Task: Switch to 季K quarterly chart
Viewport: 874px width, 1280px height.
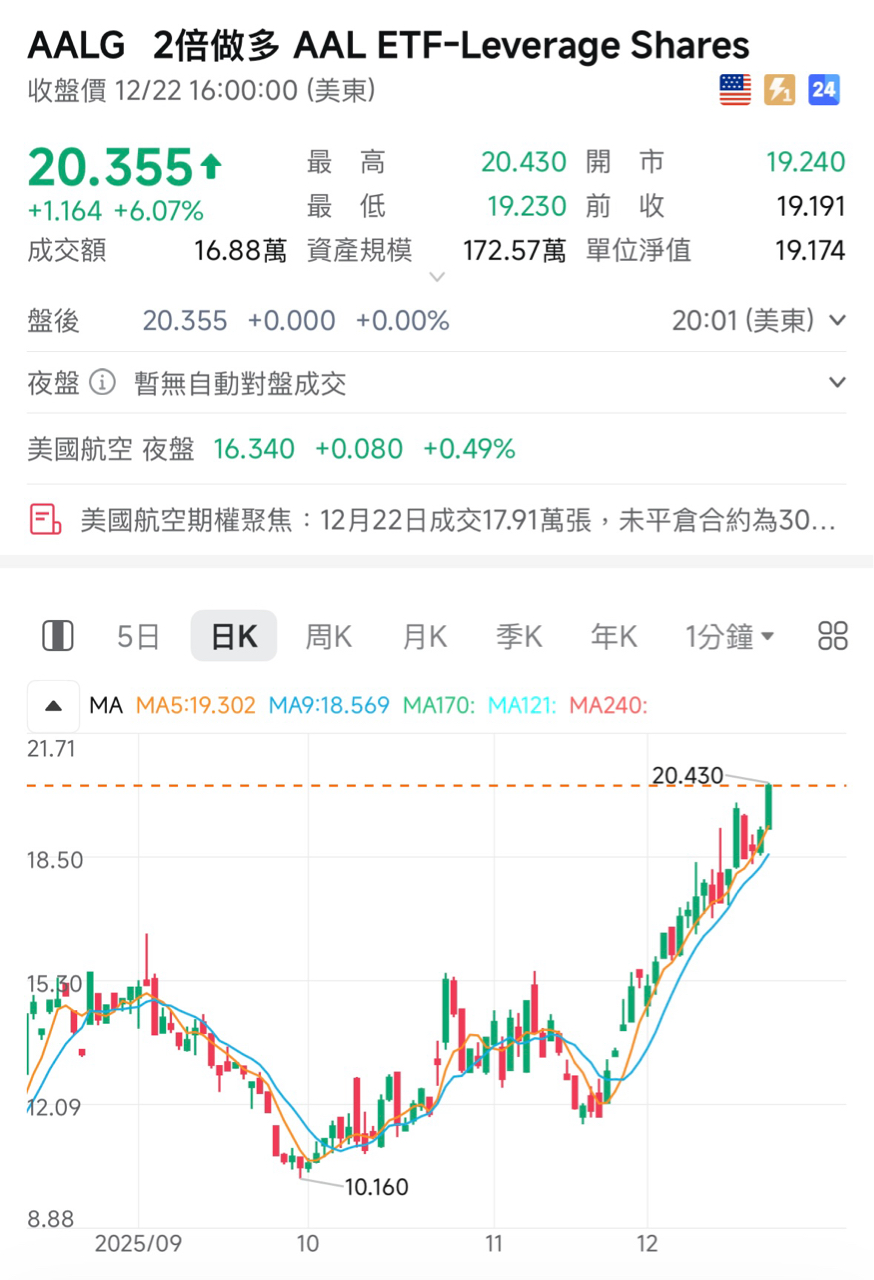Action: point(519,636)
